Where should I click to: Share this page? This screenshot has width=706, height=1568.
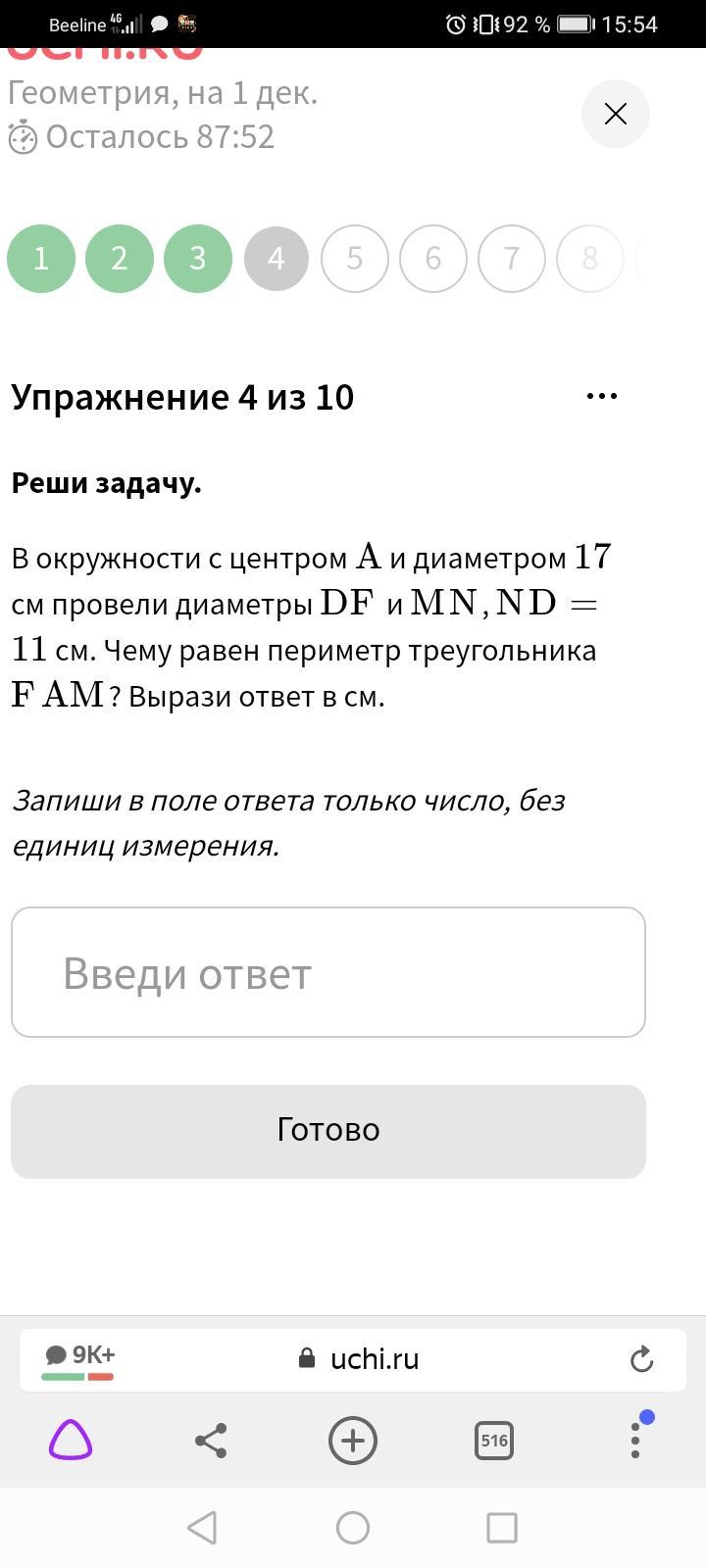211,1441
